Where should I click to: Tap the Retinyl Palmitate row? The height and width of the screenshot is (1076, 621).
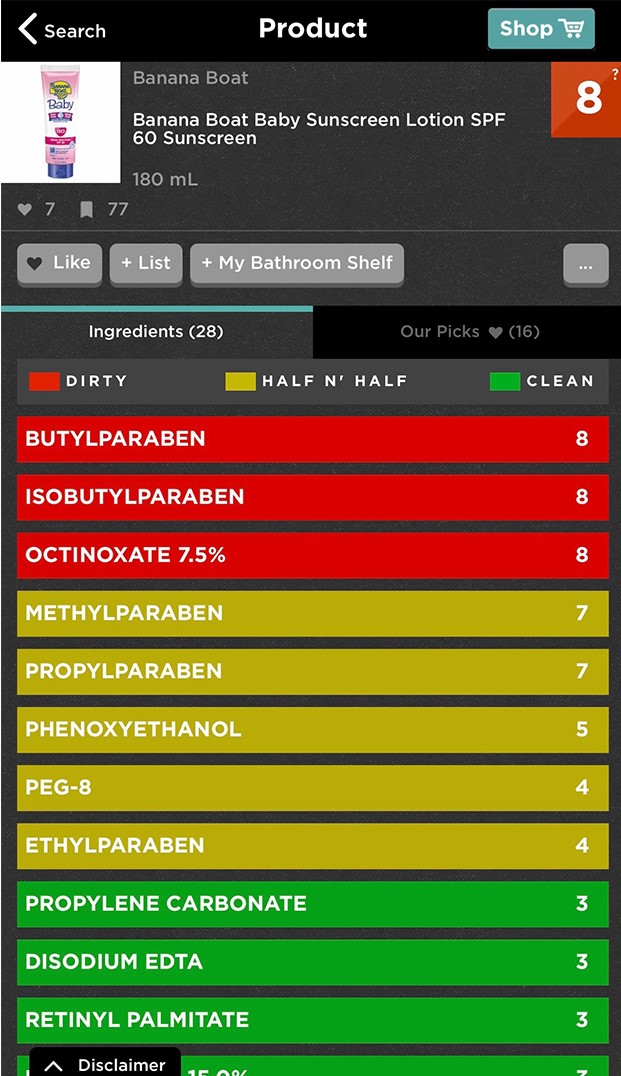pos(312,1019)
